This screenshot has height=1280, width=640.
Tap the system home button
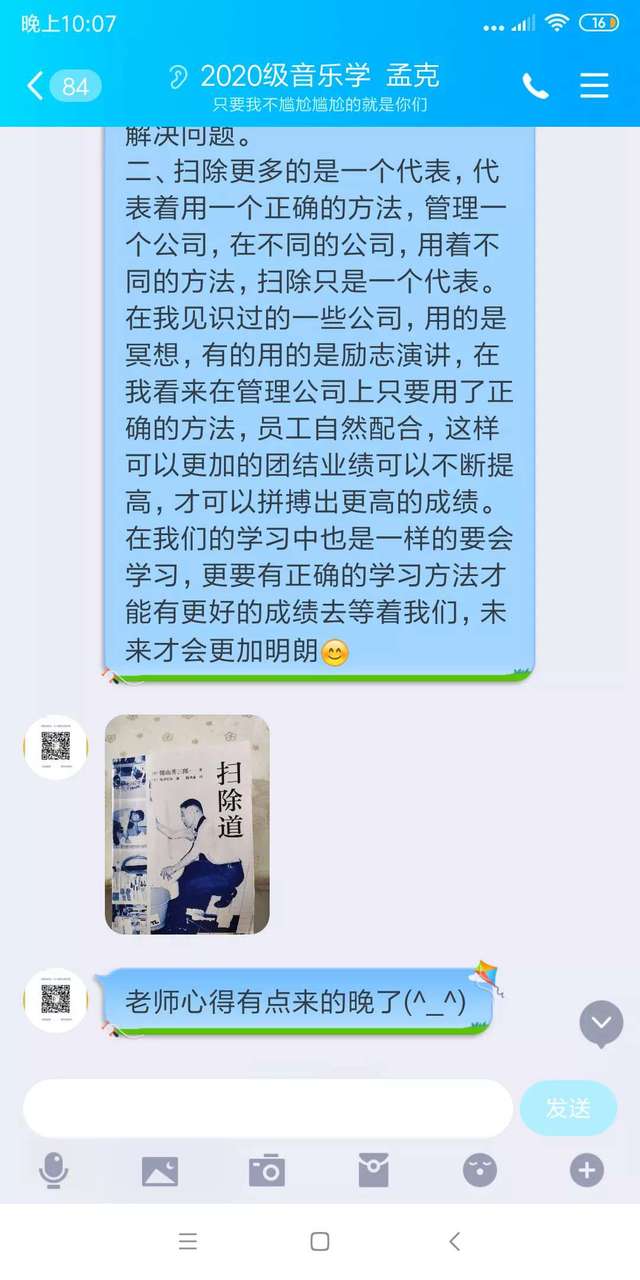point(320,1242)
